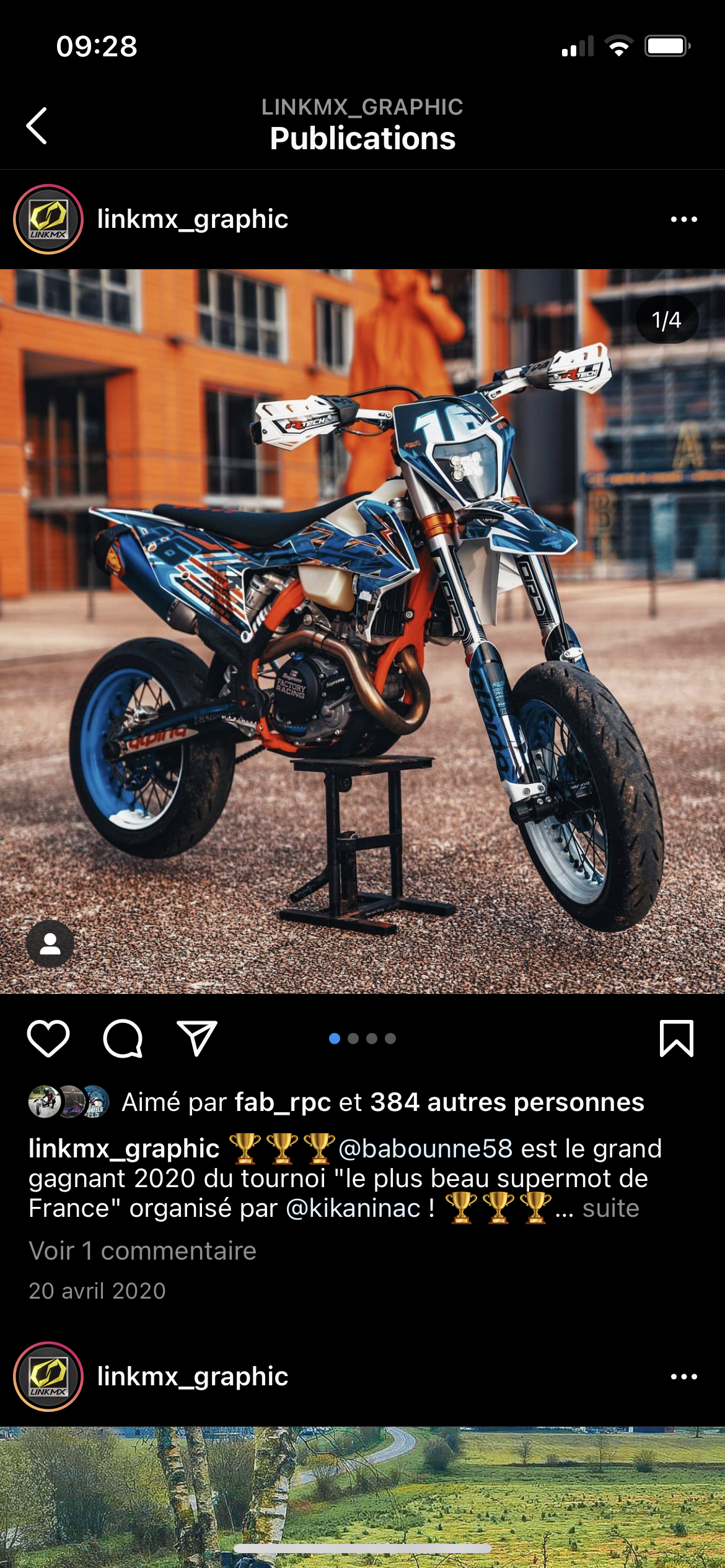Viewport: 725px width, 1568px height.
Task: Open fab_rpc's profile from likes
Action: (x=283, y=1102)
